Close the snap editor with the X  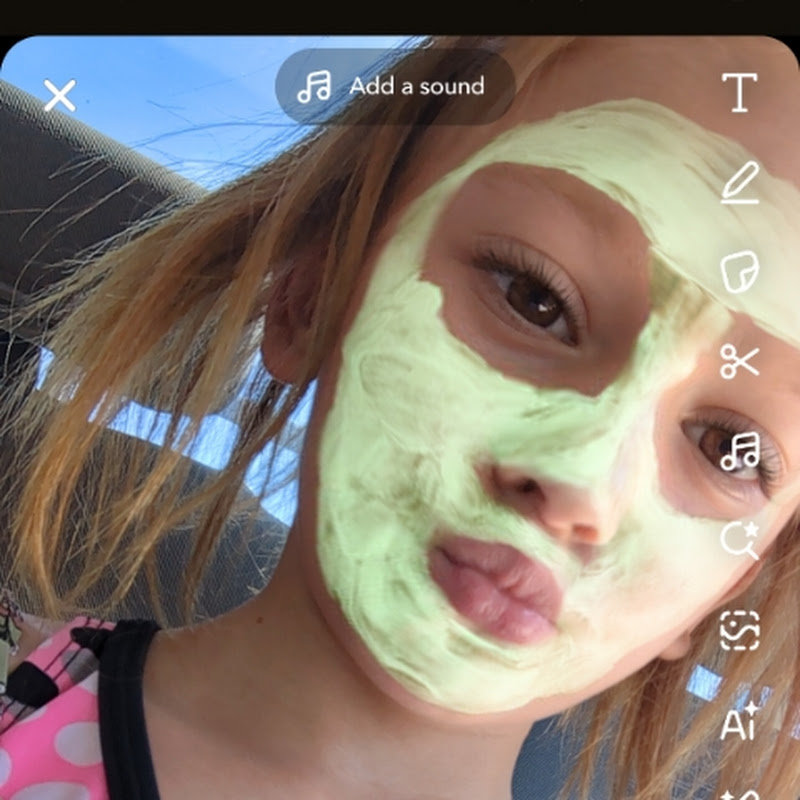(60, 96)
